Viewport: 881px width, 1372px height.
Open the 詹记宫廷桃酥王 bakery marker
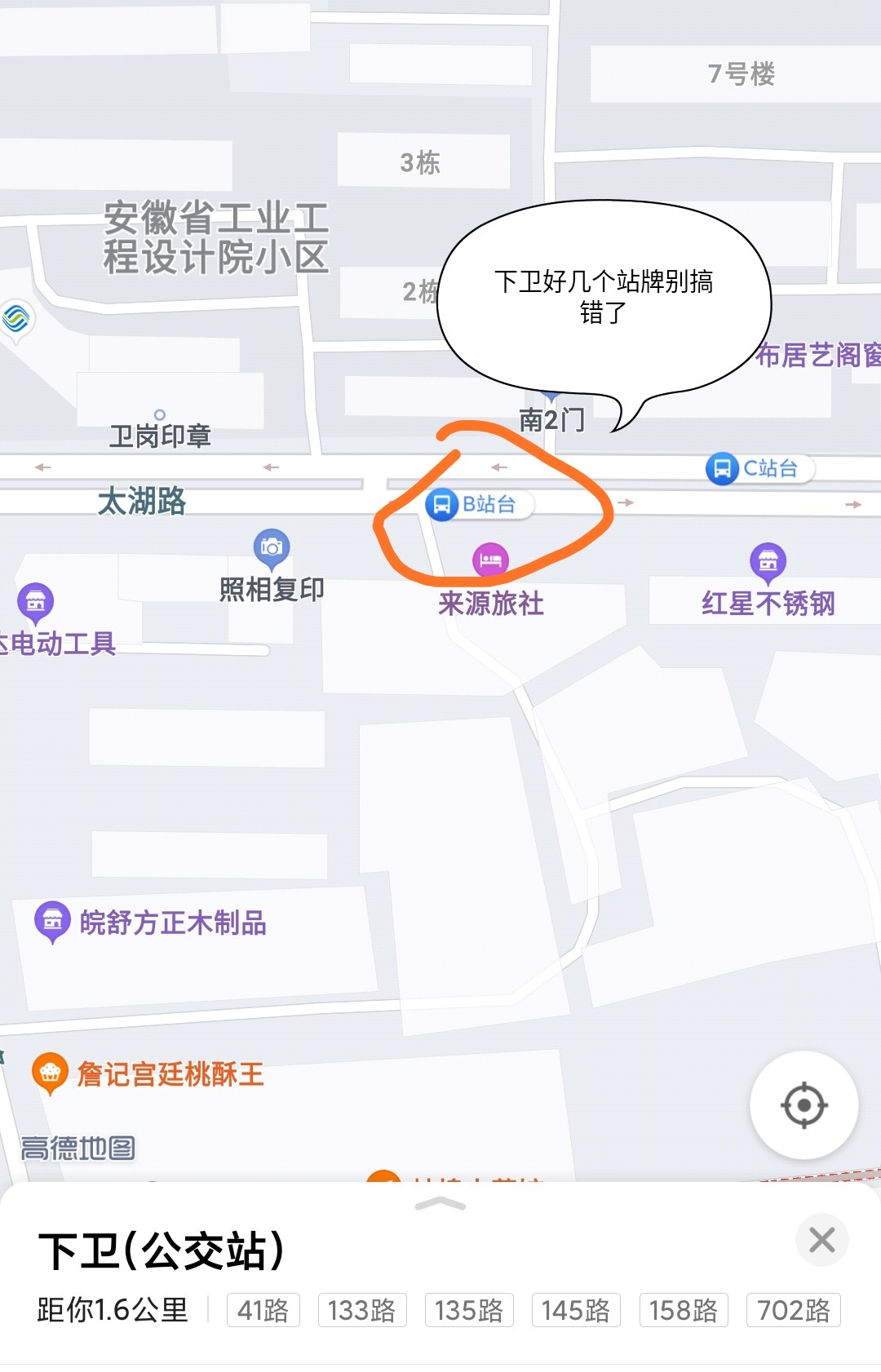50,1073
